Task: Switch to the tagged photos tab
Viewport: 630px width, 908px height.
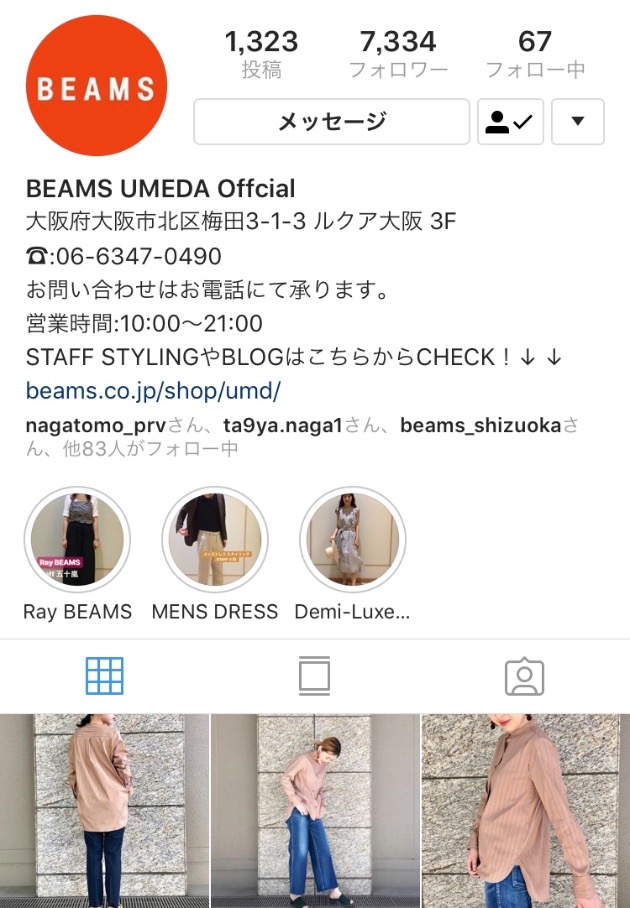Action: [x=524, y=677]
